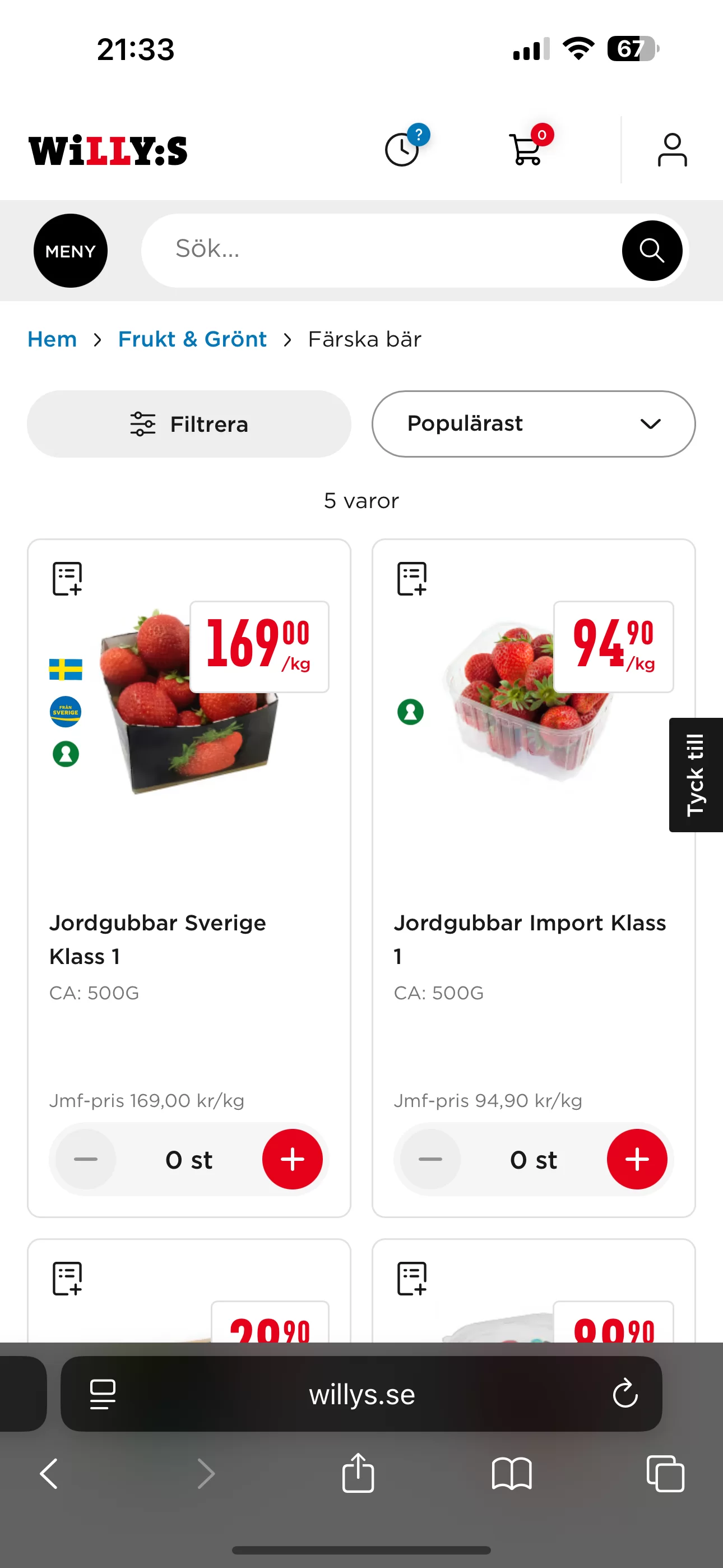
Task: Open the Jordgubbar Sverige Klass 1 product
Action: 157,939
